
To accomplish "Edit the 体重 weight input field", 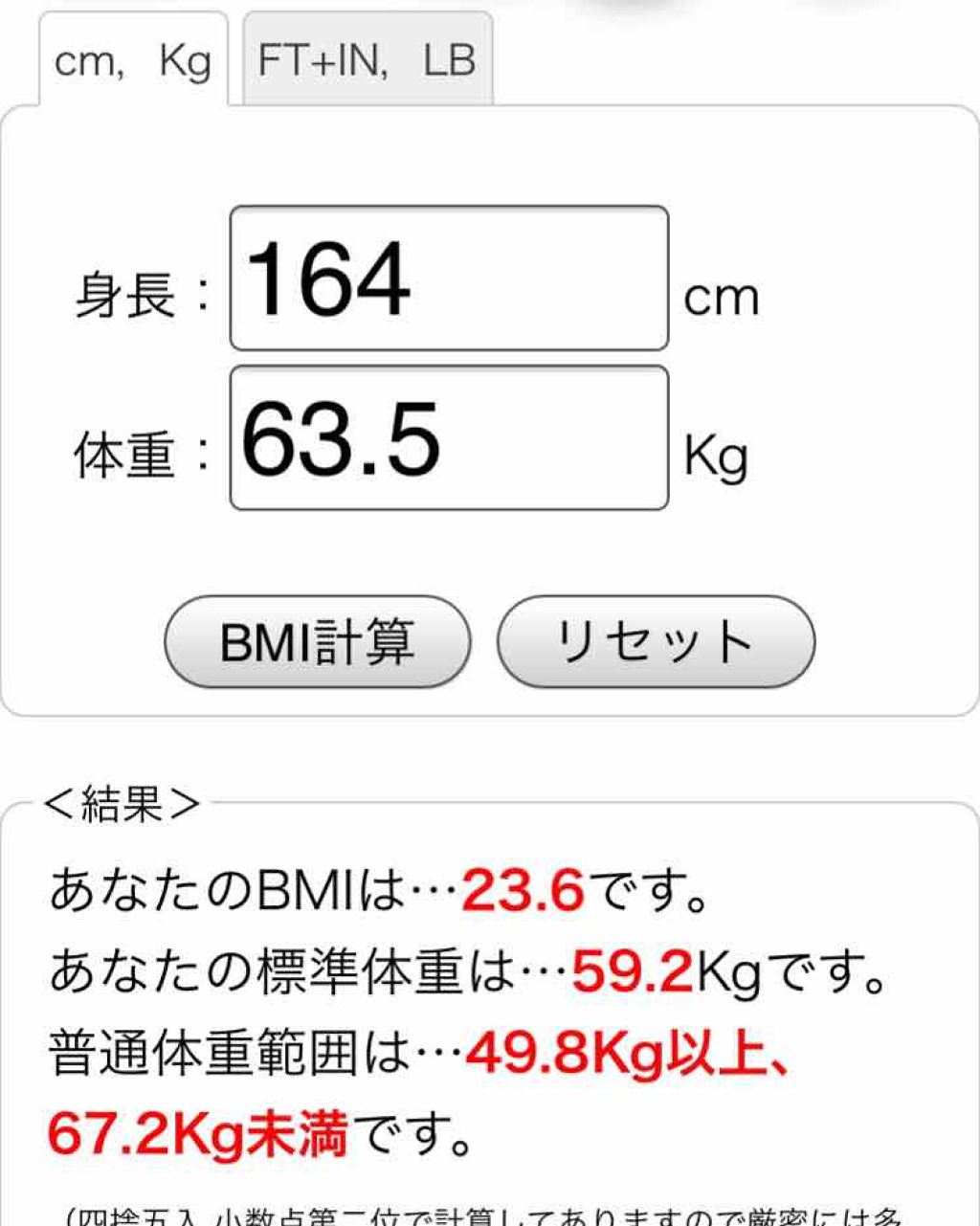I will [x=449, y=438].
